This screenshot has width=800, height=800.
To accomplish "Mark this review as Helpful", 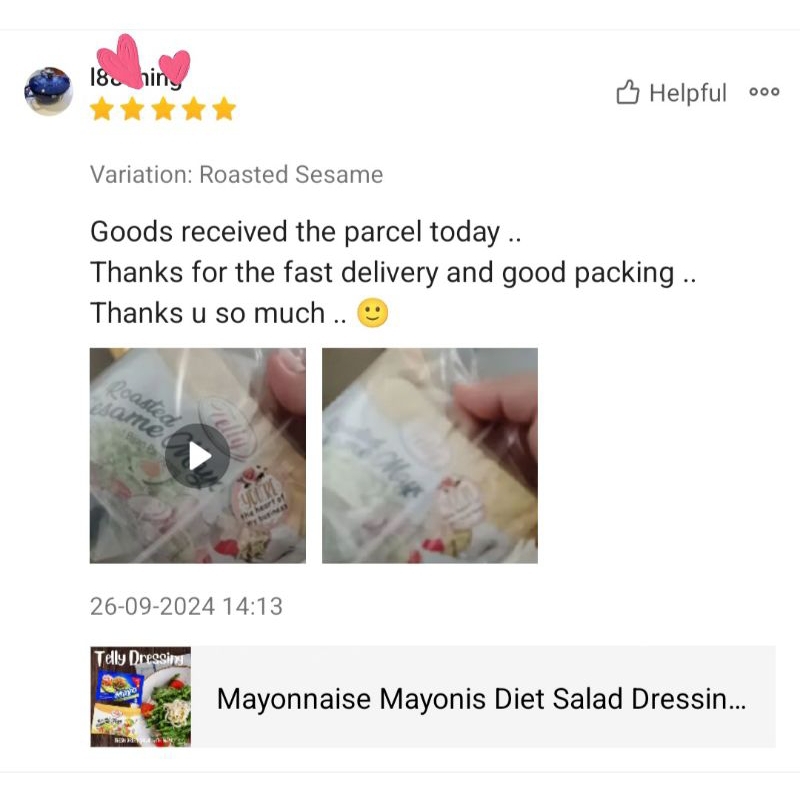I will (671, 93).
